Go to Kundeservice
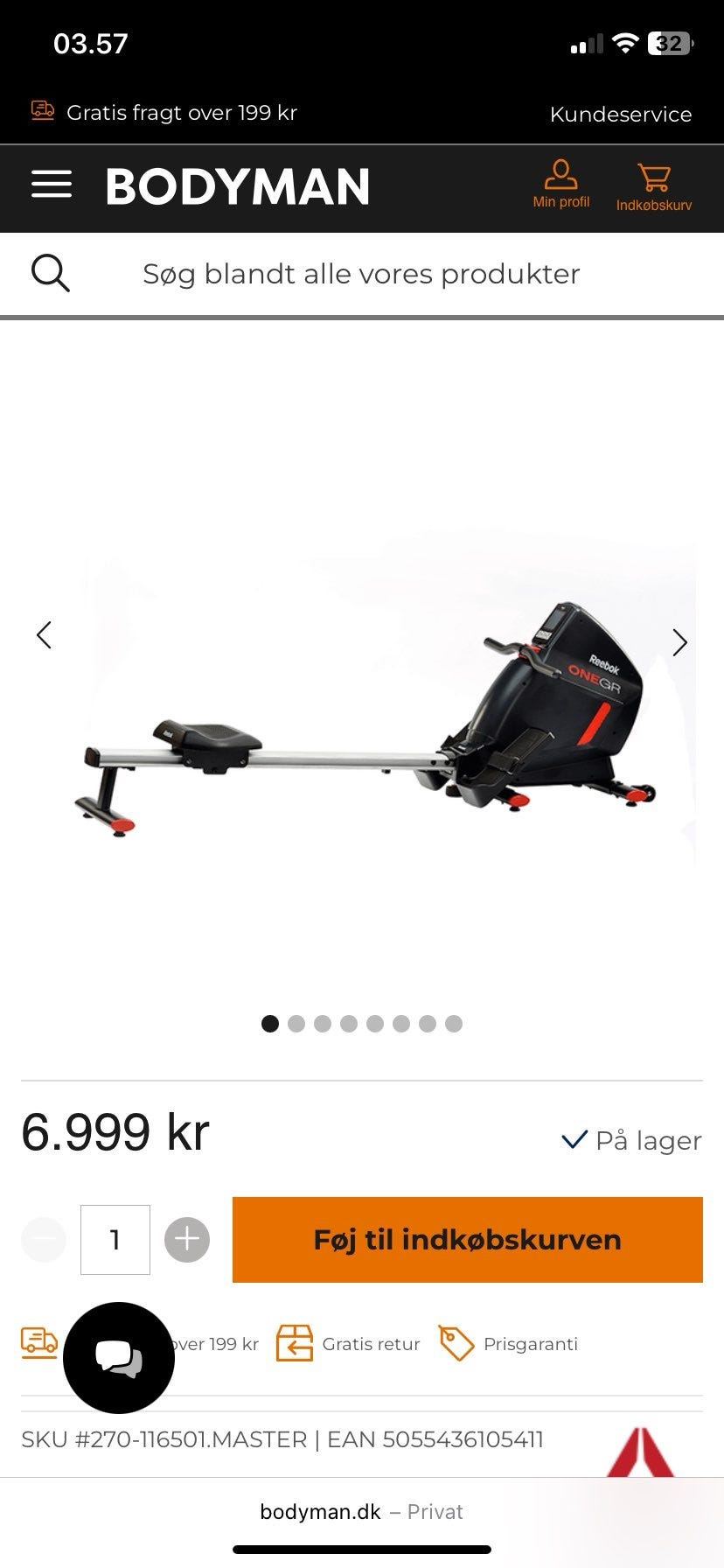 621,114
